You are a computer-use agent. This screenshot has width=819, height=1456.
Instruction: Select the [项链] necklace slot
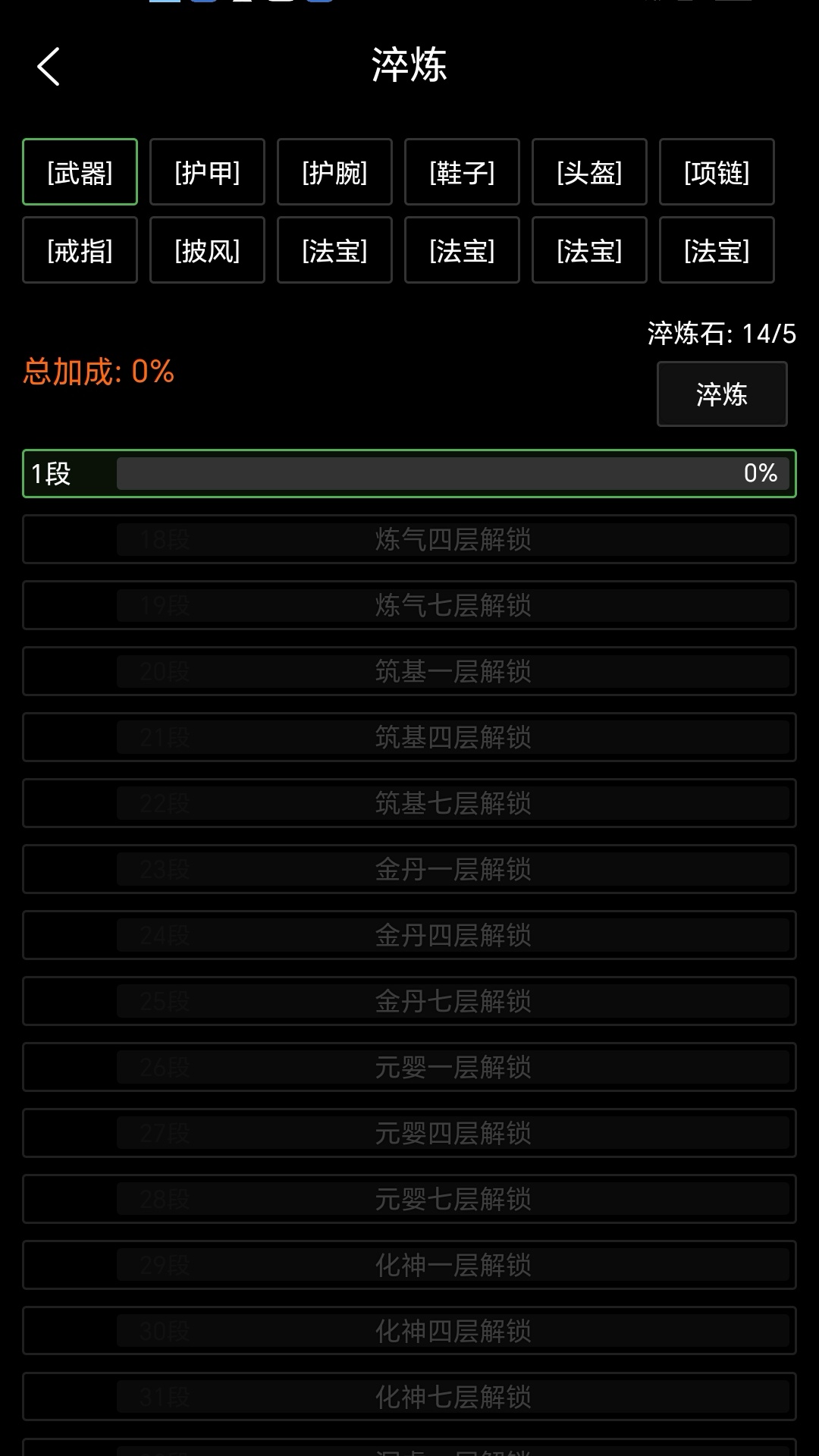tap(717, 173)
